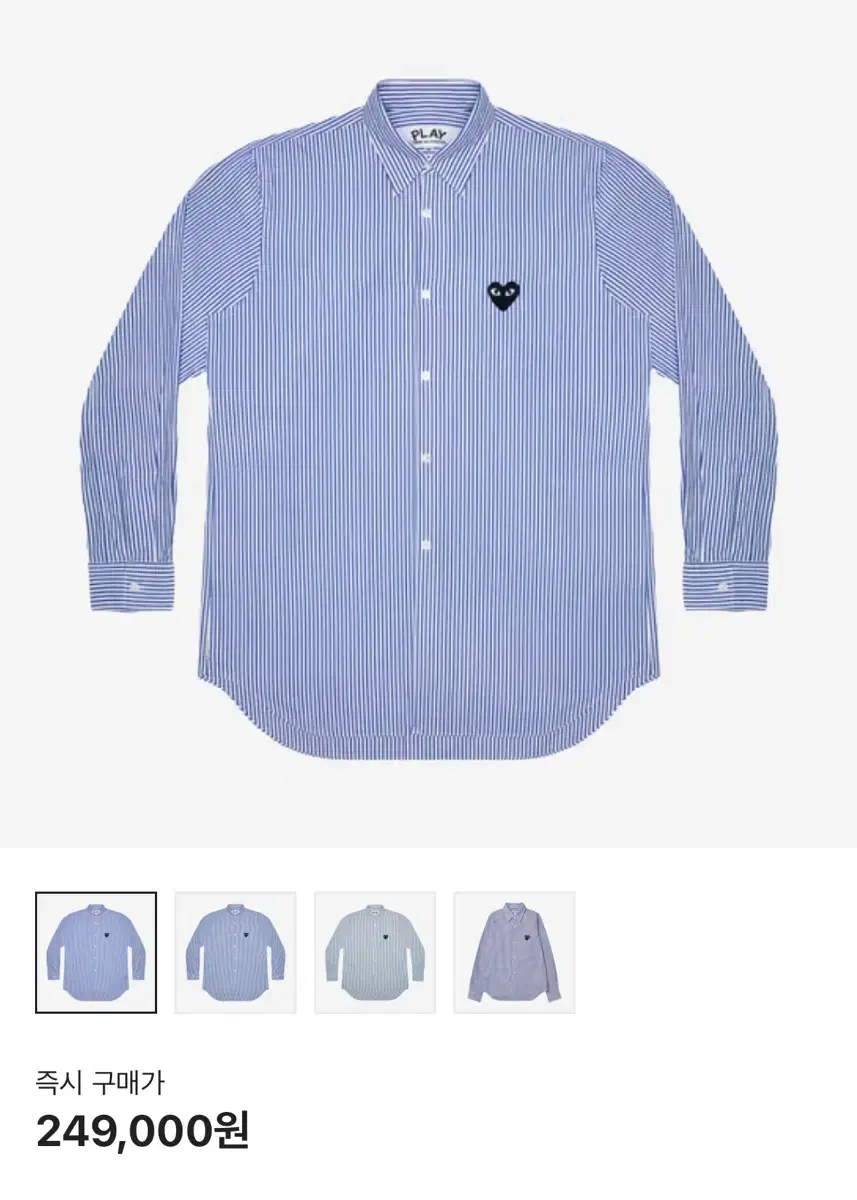Click the button placket down the shirt front

(x=428, y=400)
